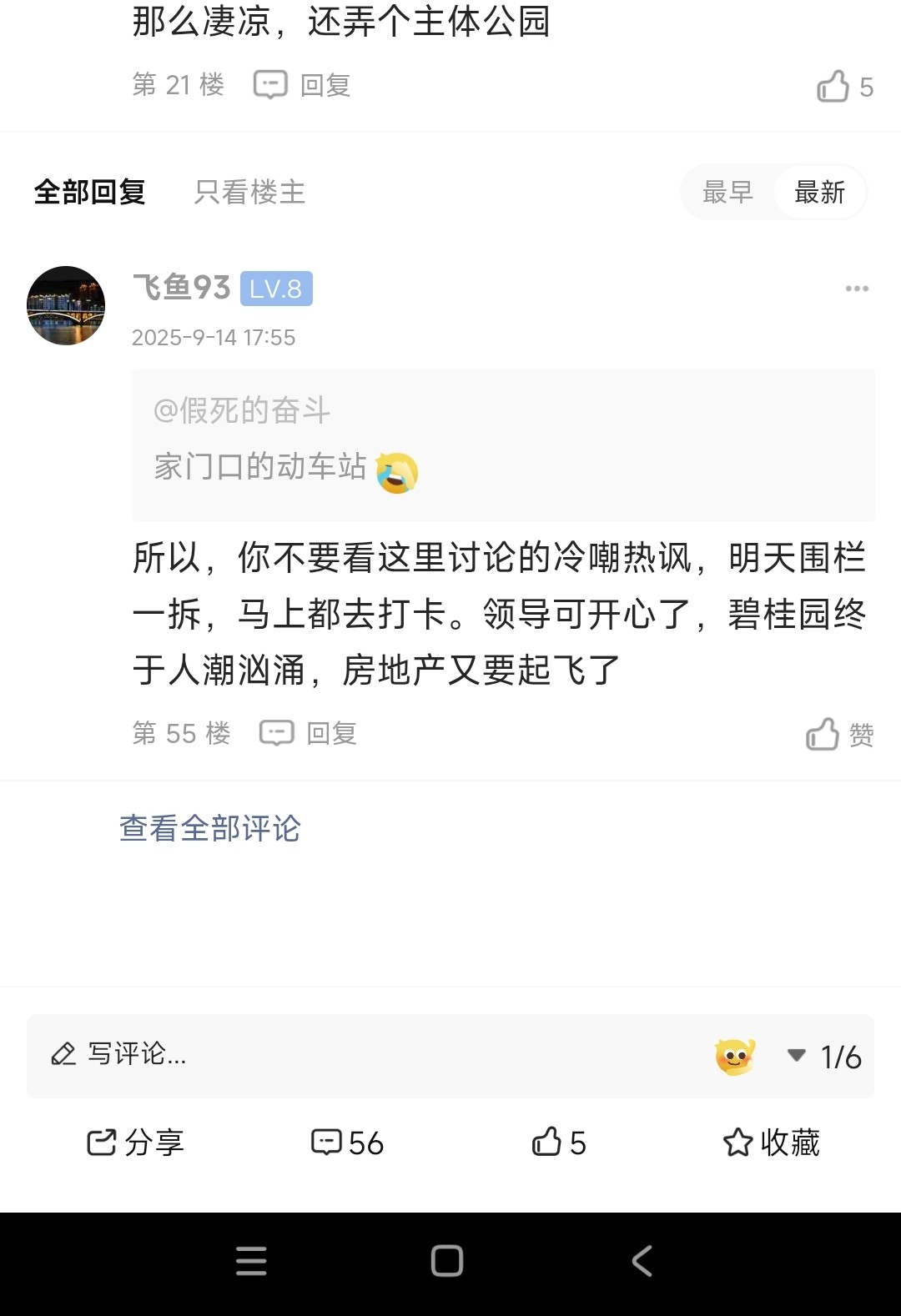The image size is (901, 1316).
Task: Switch to 只看楼主 filter
Action: (249, 193)
